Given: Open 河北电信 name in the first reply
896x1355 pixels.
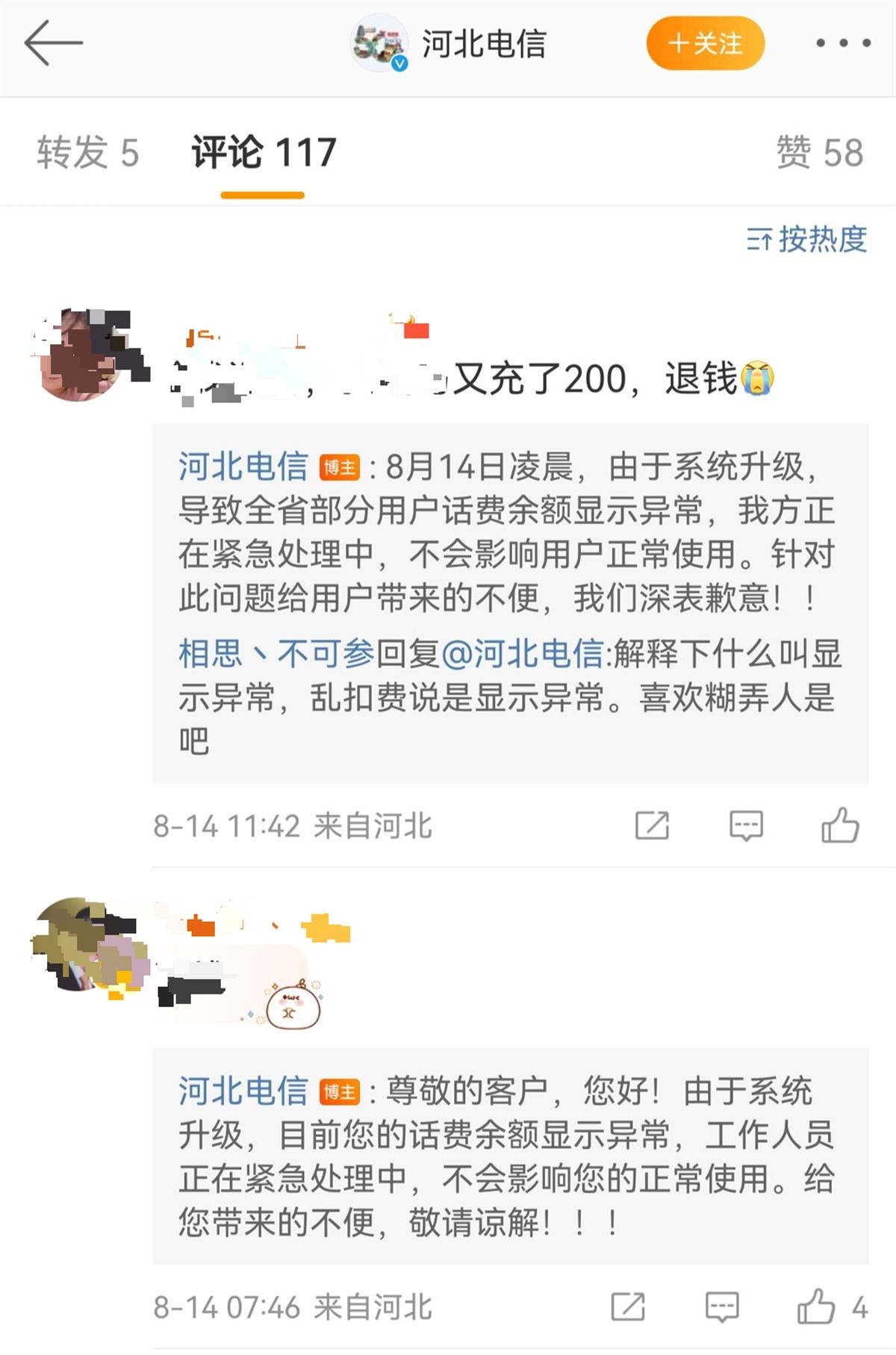Looking at the screenshot, I should point(243,467).
